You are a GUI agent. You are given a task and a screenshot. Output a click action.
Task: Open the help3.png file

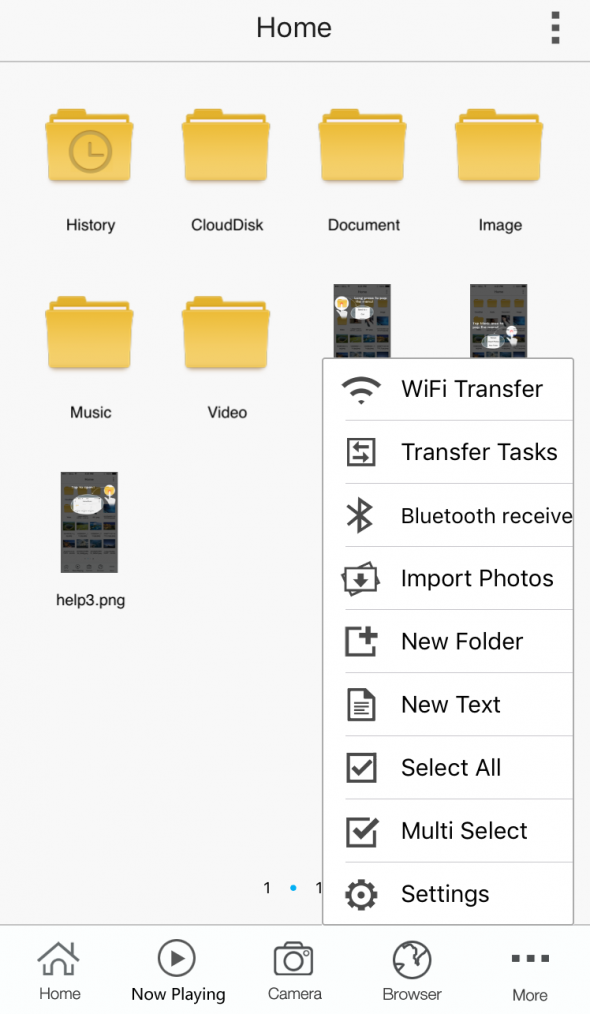tap(90, 540)
